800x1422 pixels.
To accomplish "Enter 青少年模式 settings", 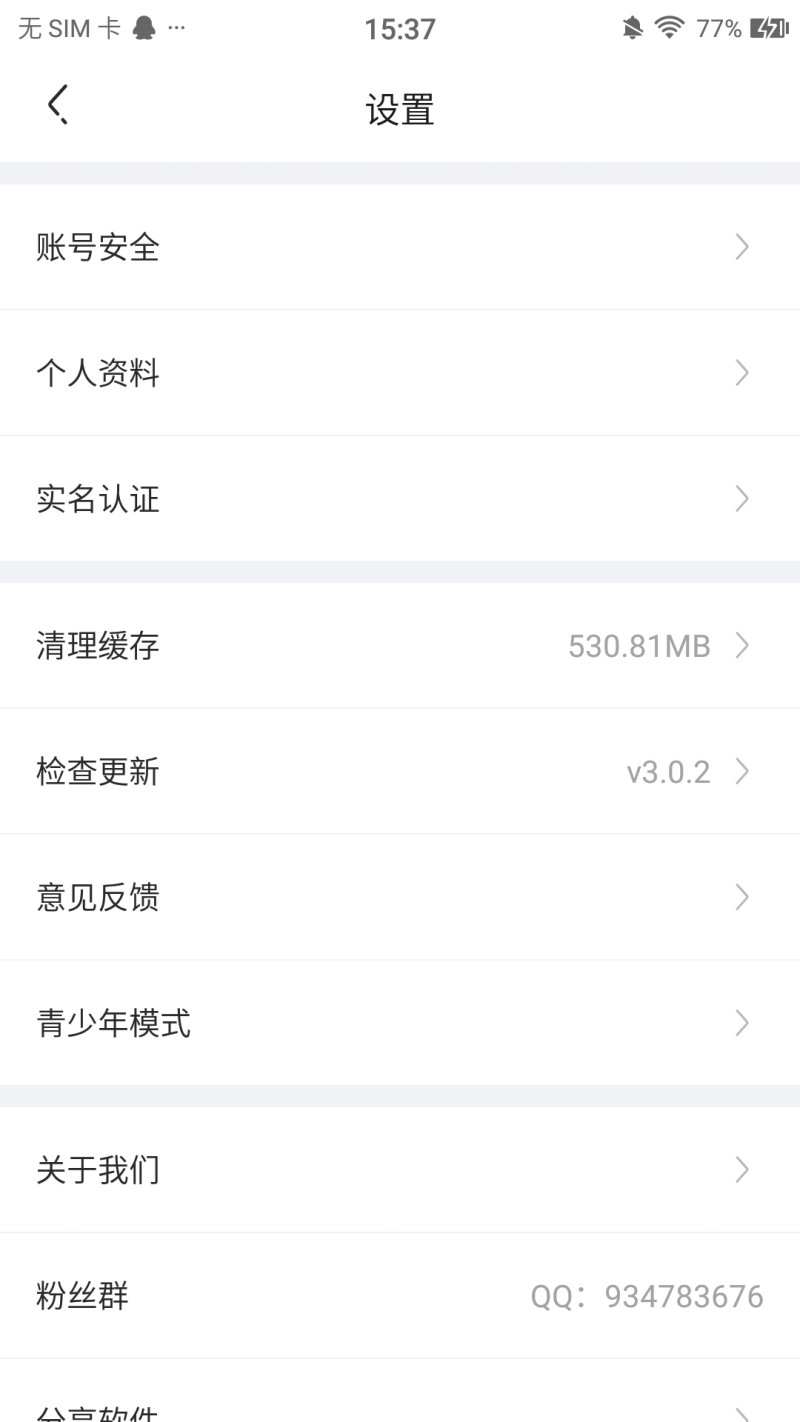I will click(x=400, y=1023).
